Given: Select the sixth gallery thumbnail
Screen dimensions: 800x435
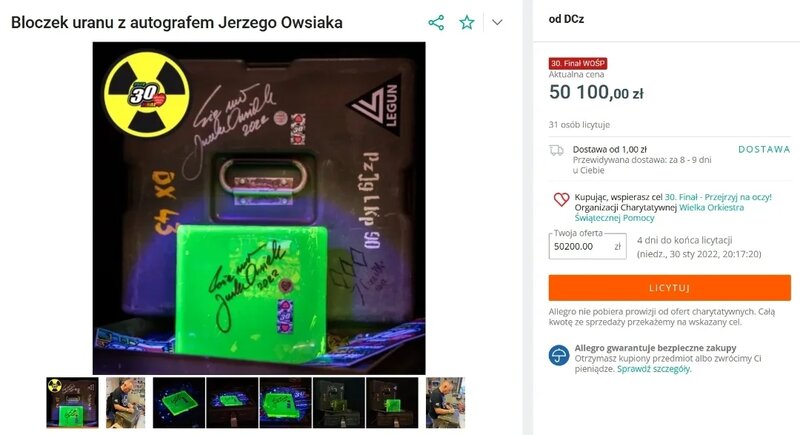Looking at the screenshot, I should (339, 402).
